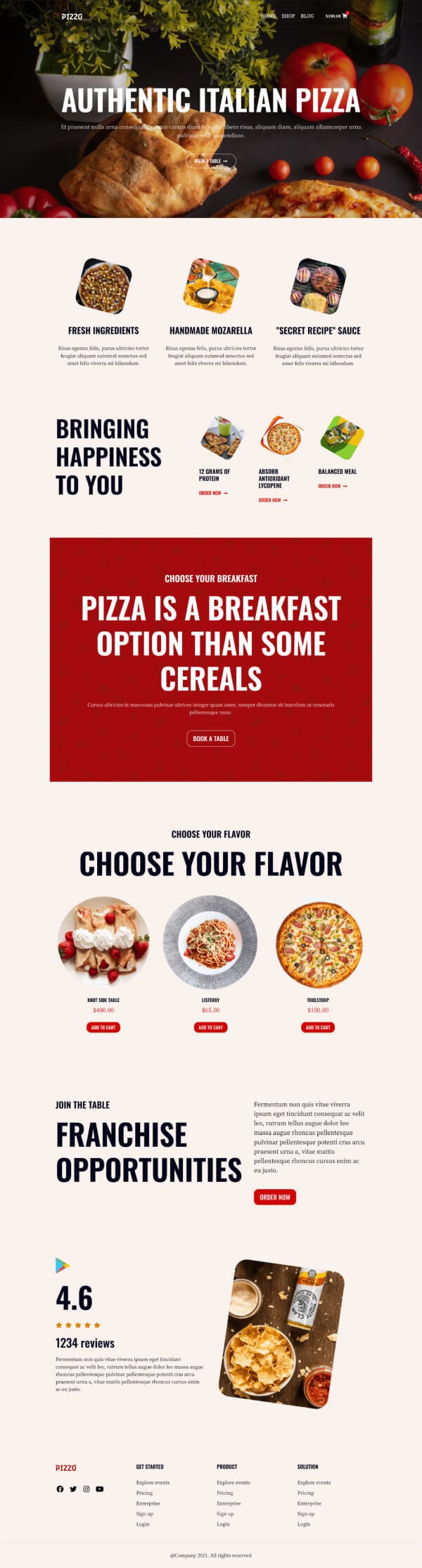Order now under Absorb Antioxidant Lycopene
Viewport: 422px width, 1568px height.
click(273, 500)
